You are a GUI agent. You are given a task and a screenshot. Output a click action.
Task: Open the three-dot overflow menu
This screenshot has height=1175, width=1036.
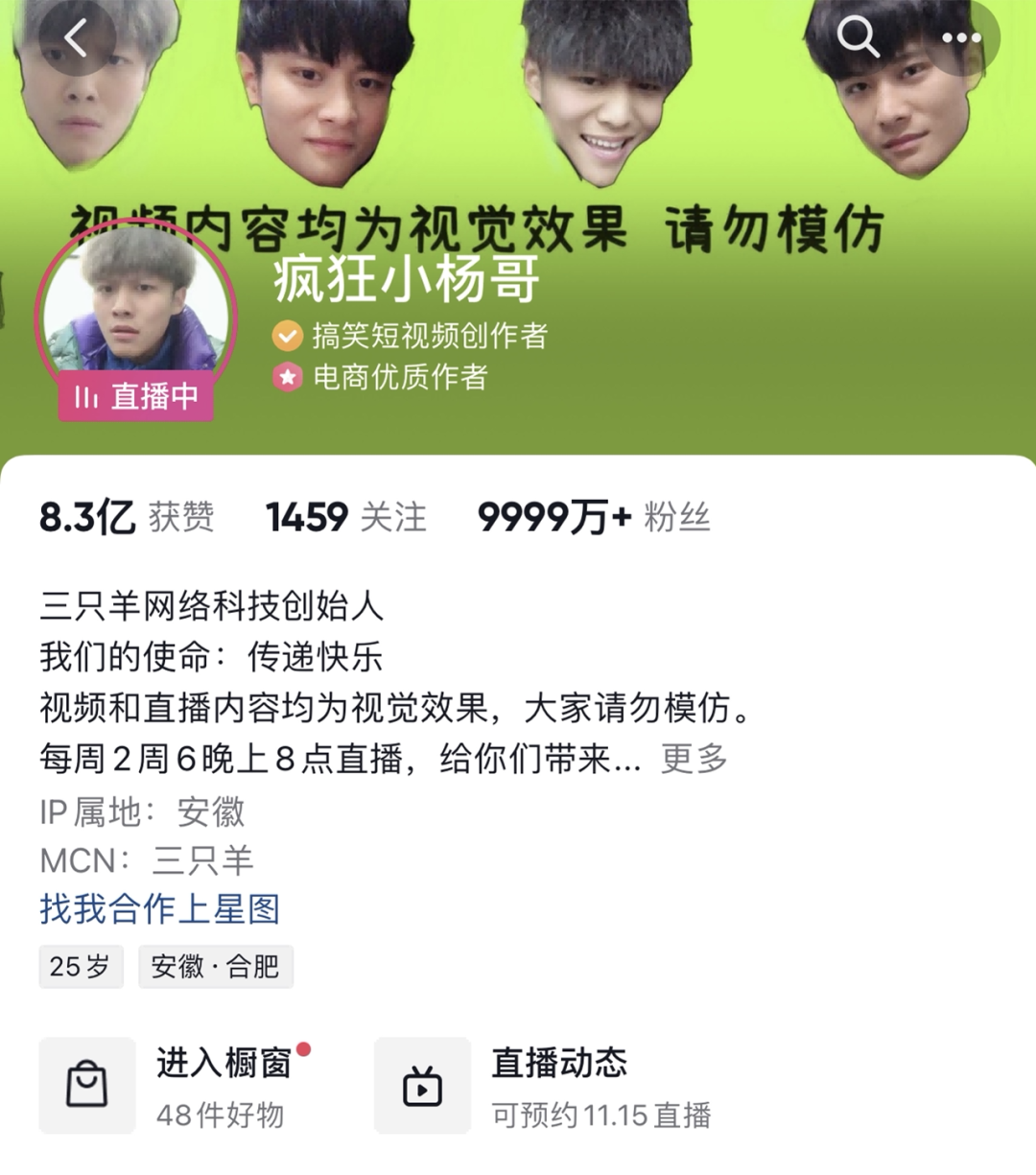pos(961,38)
